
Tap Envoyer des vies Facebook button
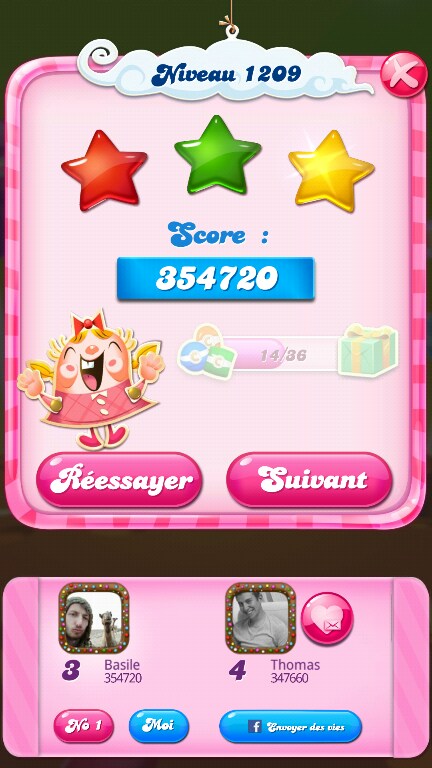[290, 727]
